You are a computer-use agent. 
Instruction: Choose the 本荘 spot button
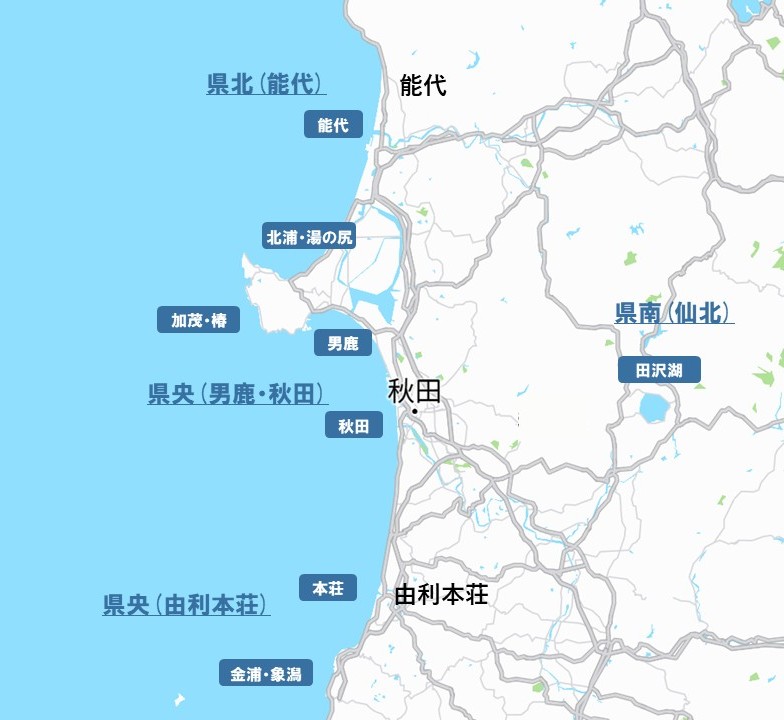coord(328,588)
